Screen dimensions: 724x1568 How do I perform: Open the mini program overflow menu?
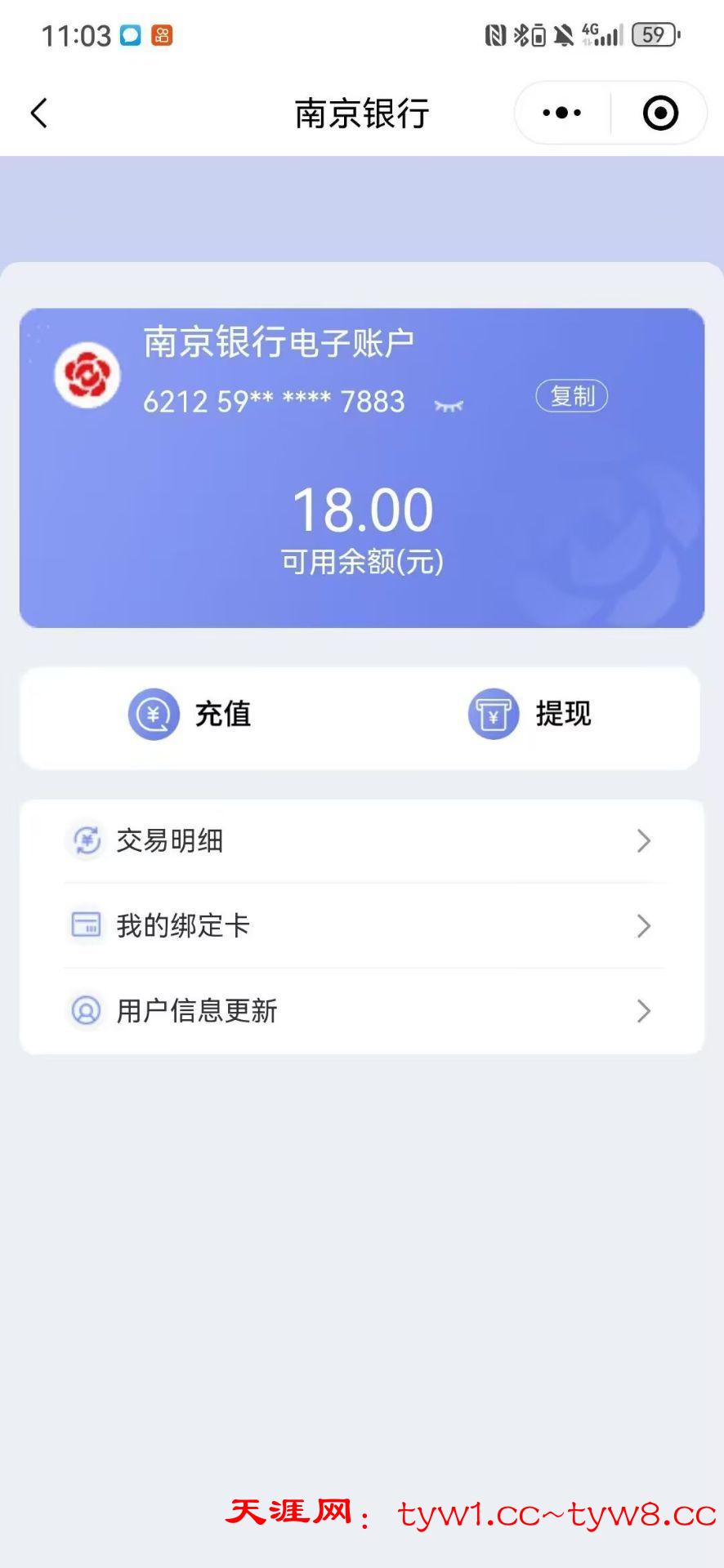[562, 114]
